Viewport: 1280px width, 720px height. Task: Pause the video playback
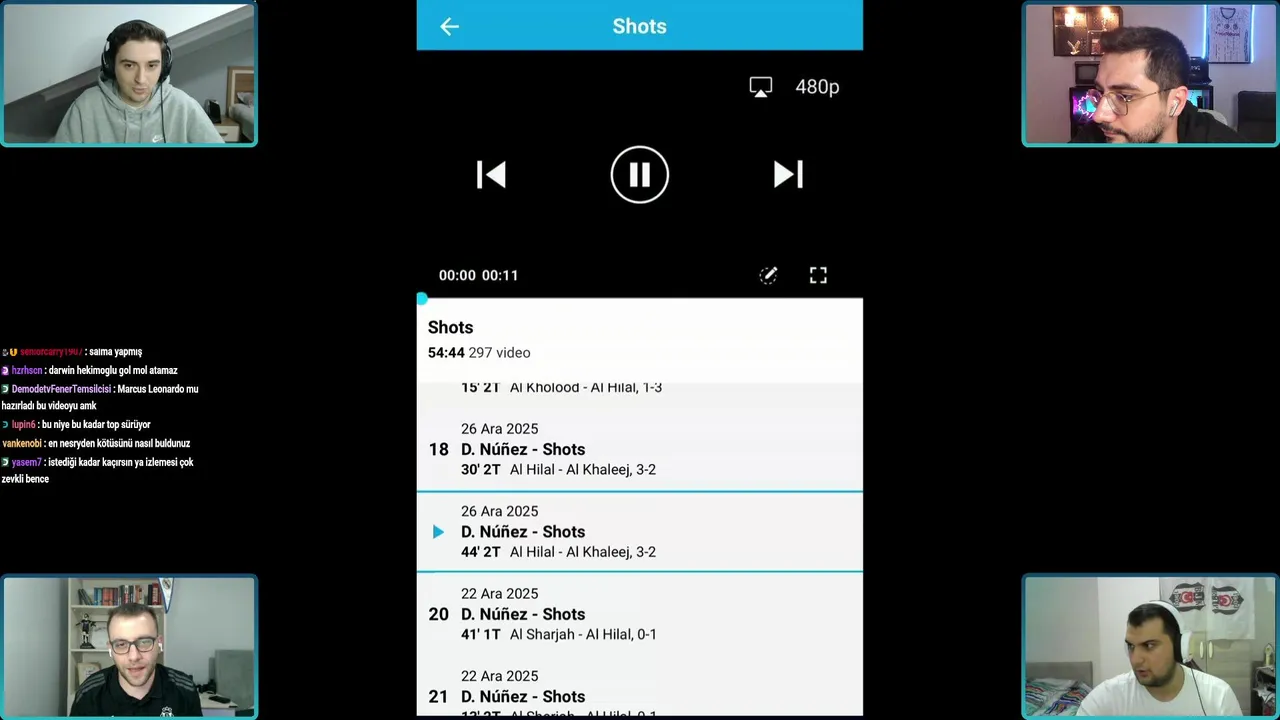[x=639, y=175]
